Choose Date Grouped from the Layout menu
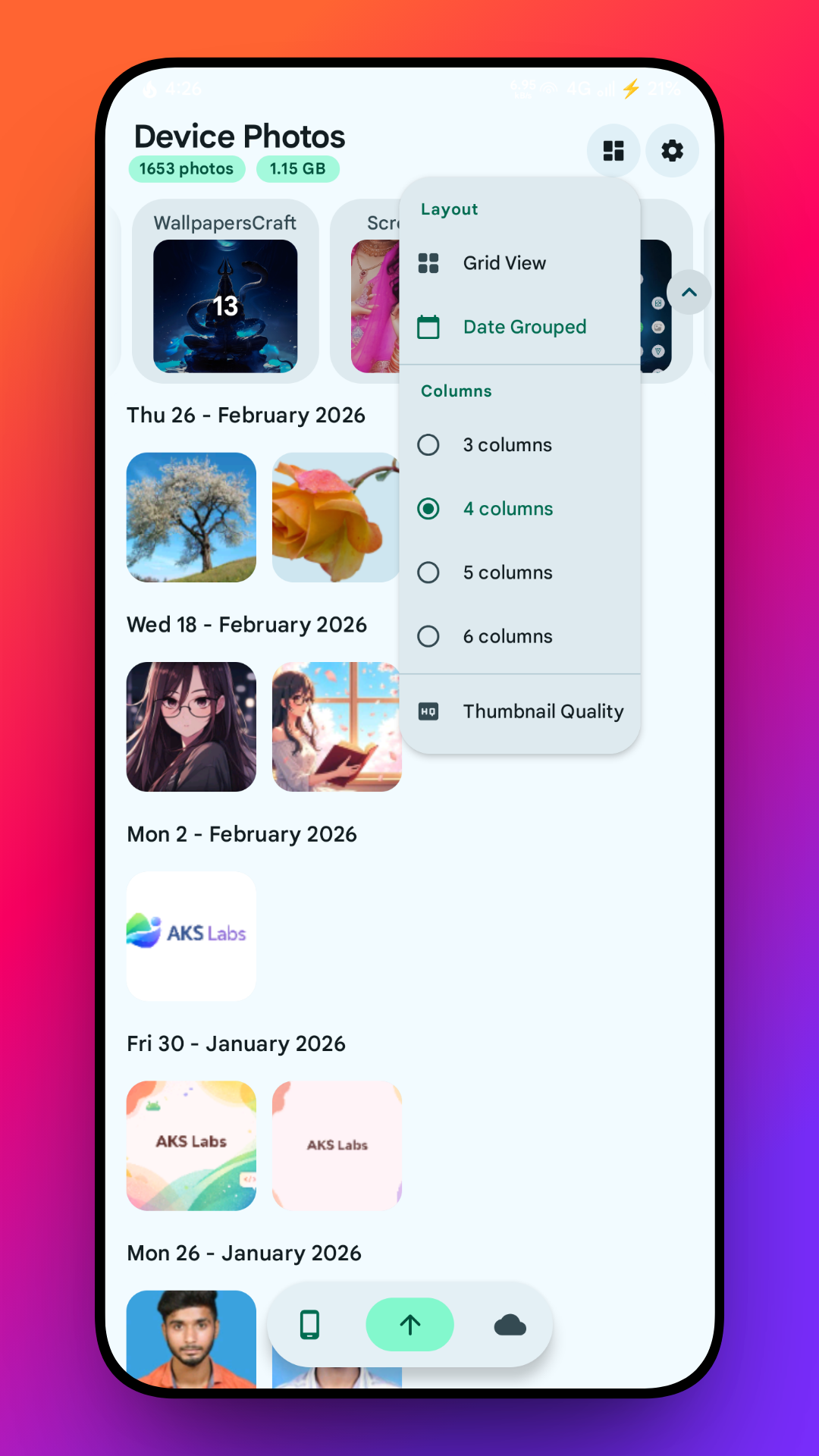Image resolution: width=819 pixels, height=1456 pixels. (x=525, y=327)
